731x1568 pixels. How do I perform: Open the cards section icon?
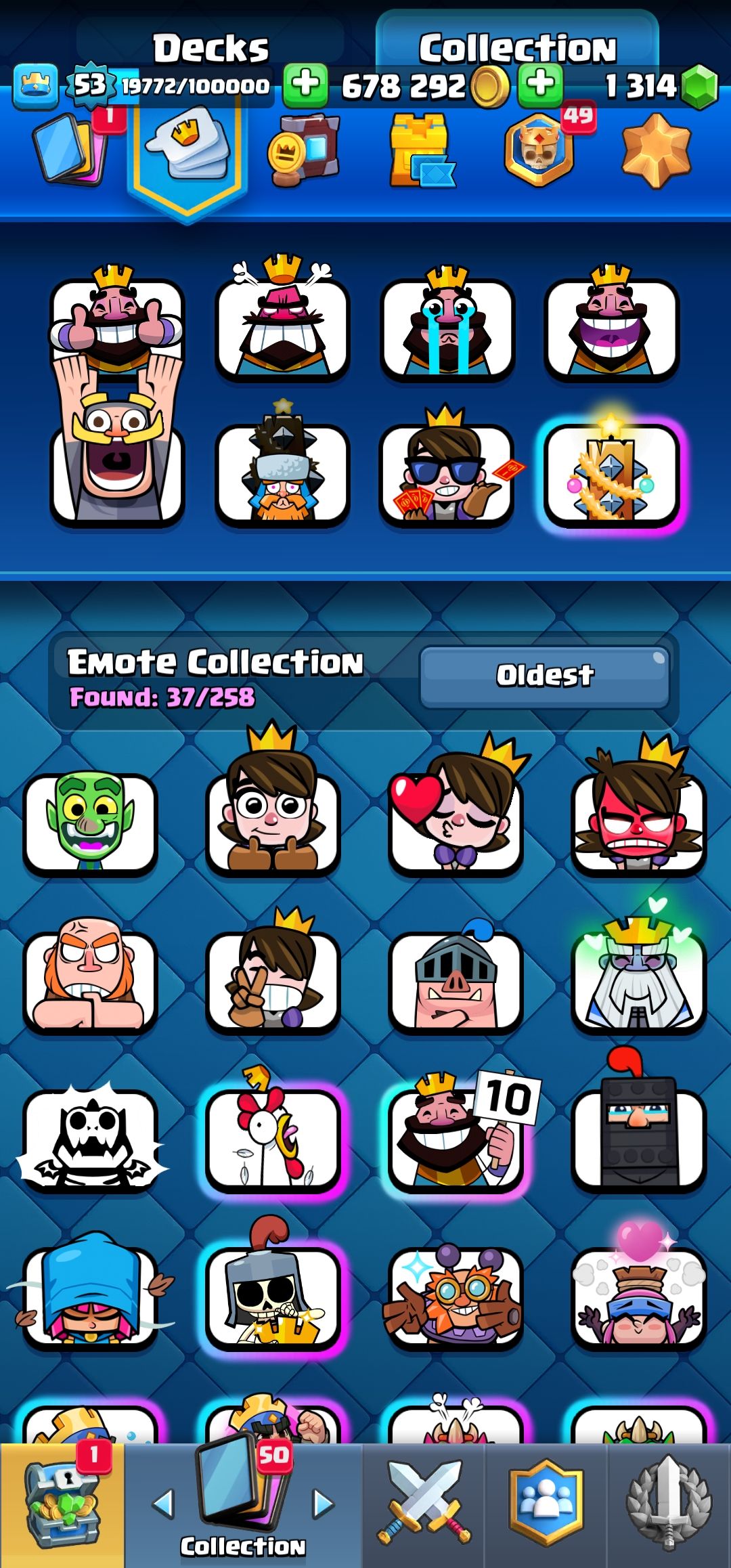coord(71,150)
